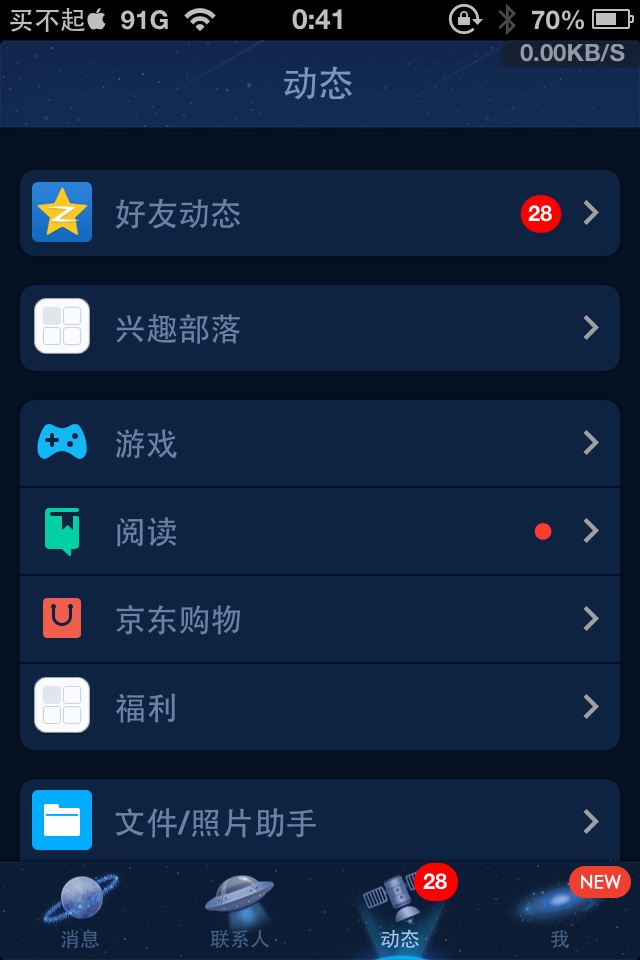Open the 兴趣部落 row

320,328
